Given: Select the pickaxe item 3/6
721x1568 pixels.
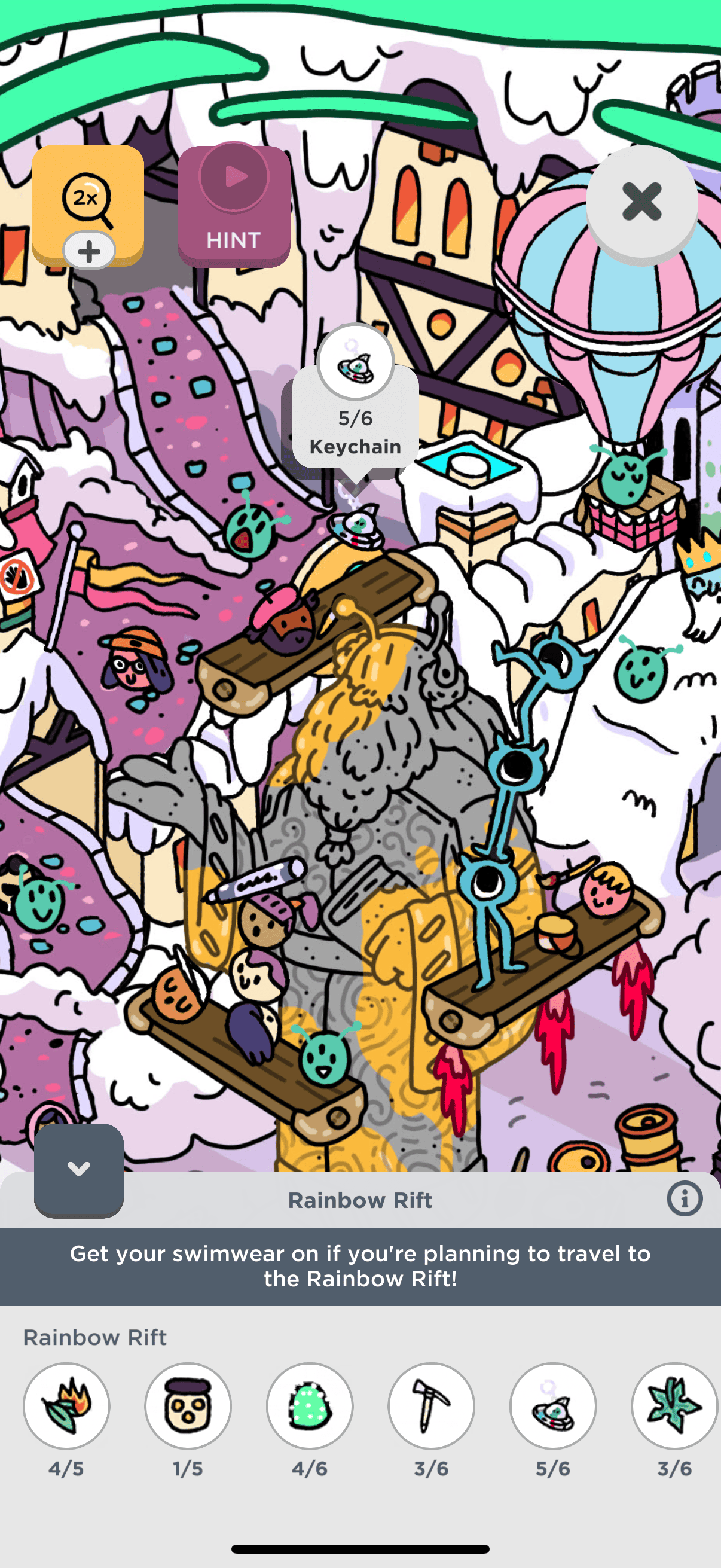Looking at the screenshot, I should click(432, 1405).
